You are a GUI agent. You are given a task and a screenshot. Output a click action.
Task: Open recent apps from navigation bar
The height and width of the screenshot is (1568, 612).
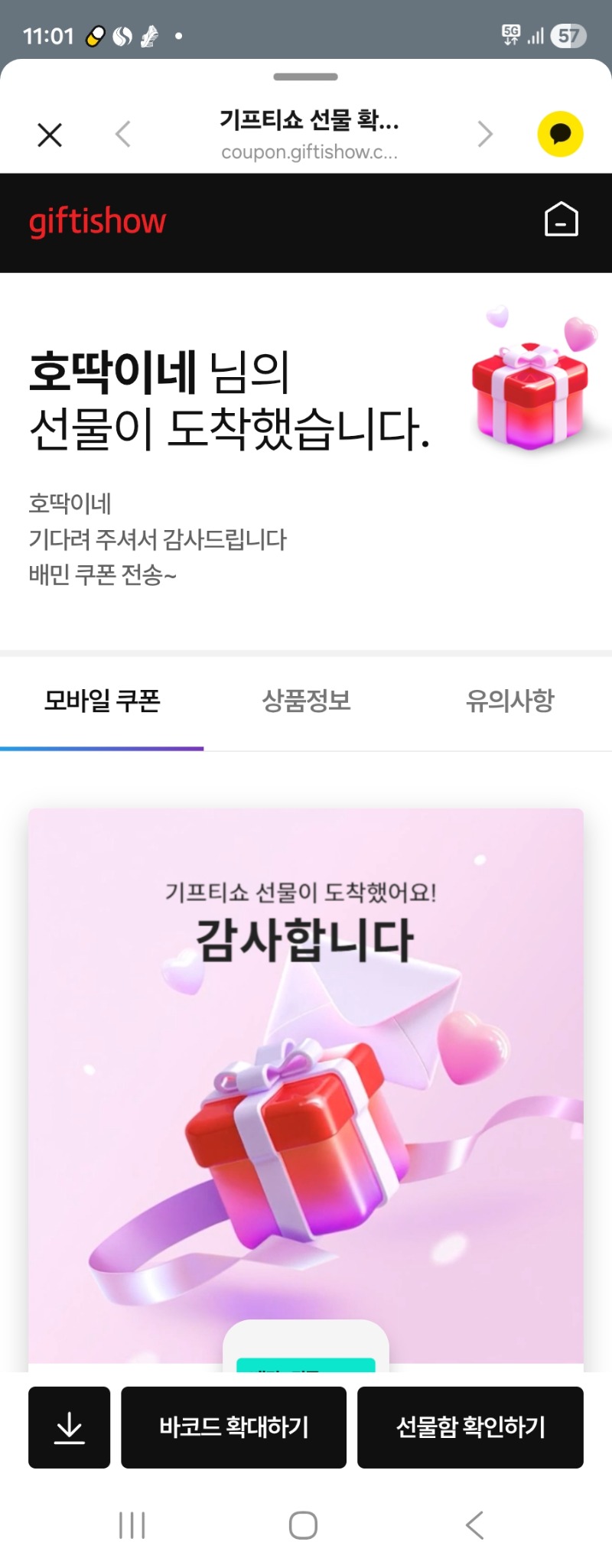(132, 1525)
